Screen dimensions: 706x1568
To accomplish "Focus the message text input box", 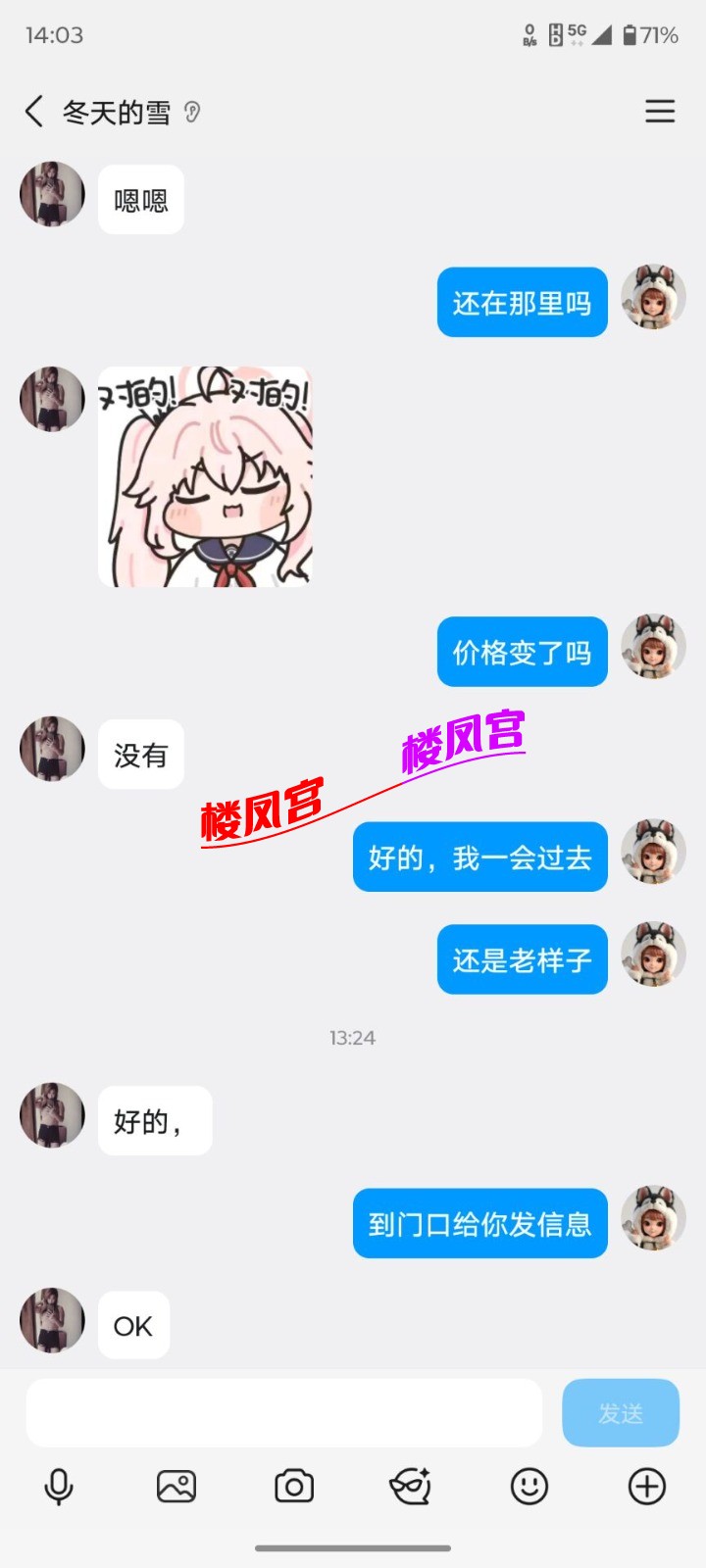I will (x=284, y=1413).
